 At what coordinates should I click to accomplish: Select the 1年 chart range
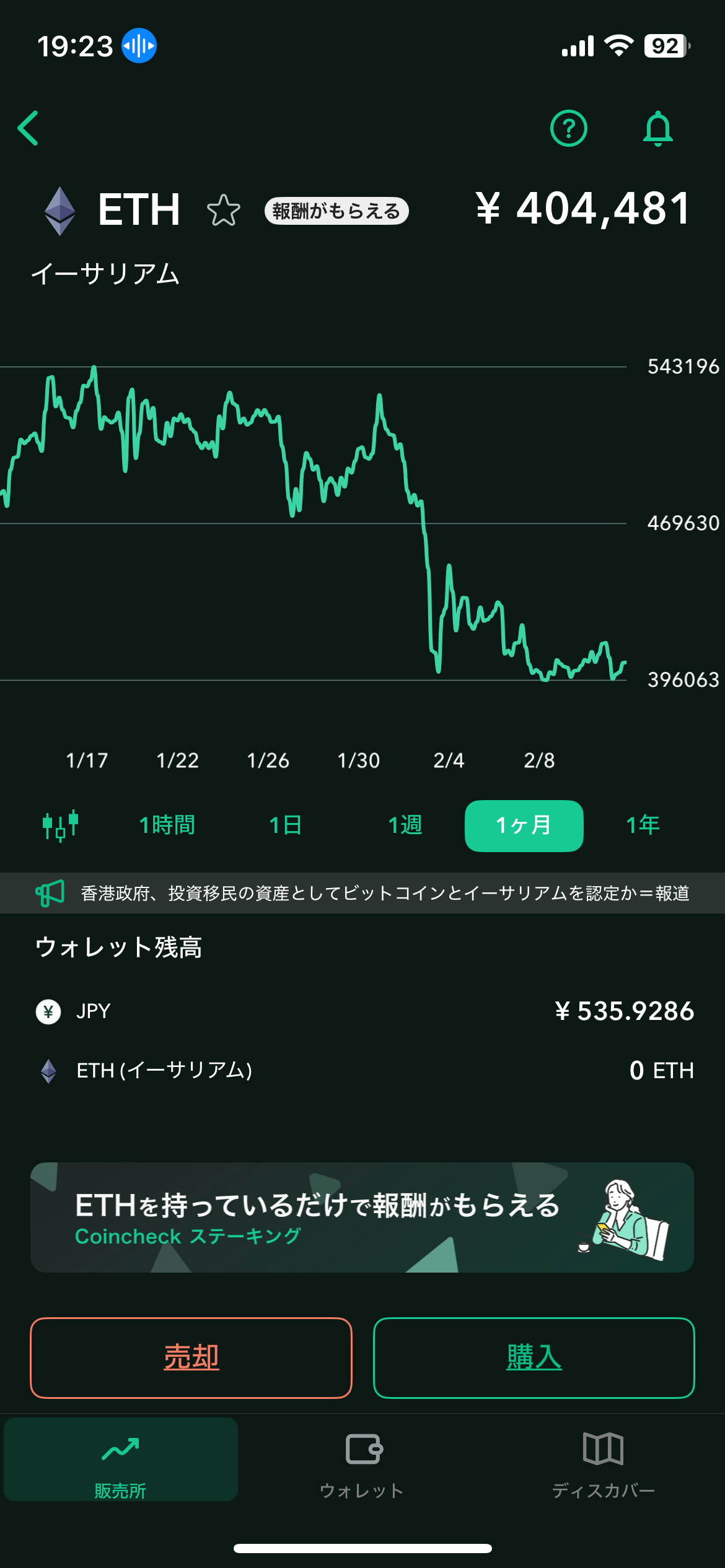643,825
